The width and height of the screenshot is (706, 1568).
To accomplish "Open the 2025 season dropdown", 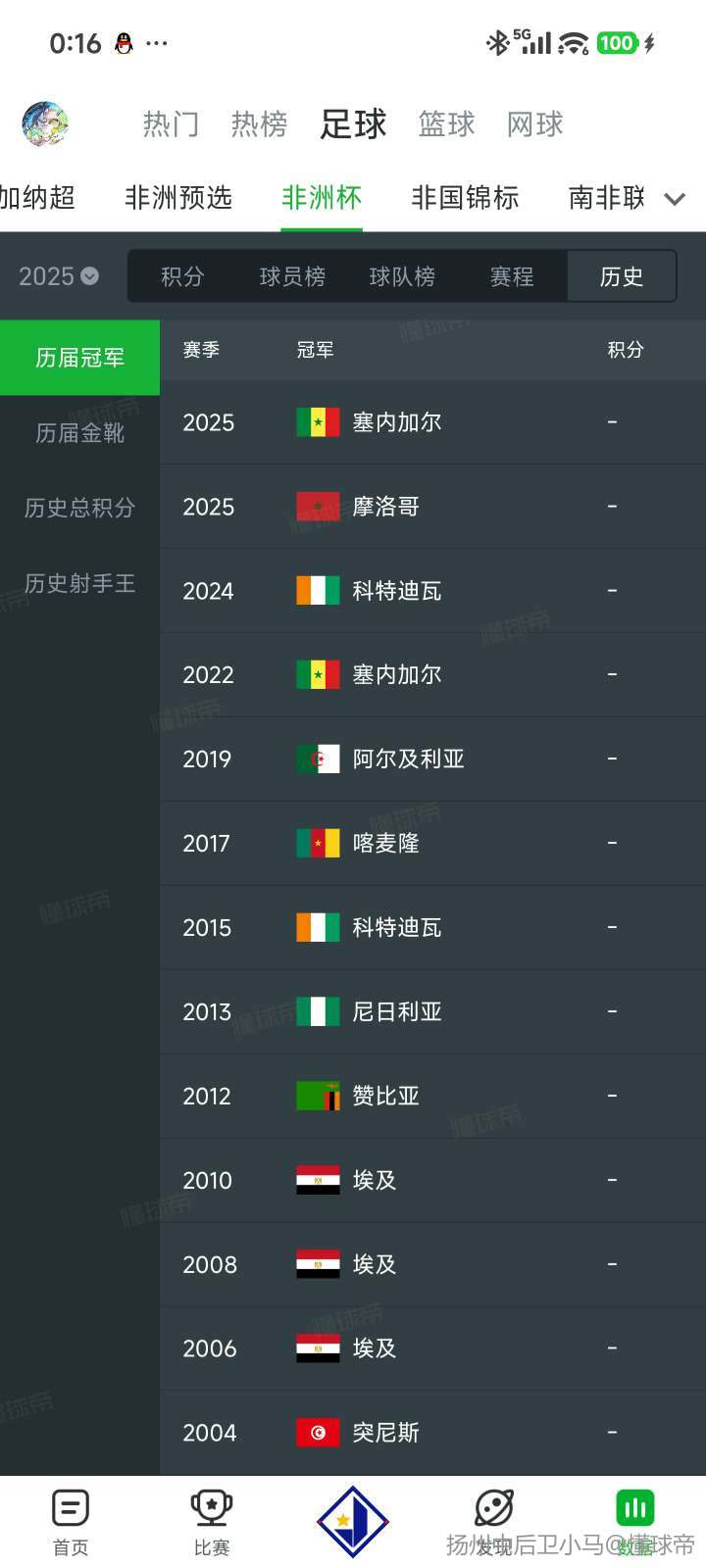I will [59, 276].
